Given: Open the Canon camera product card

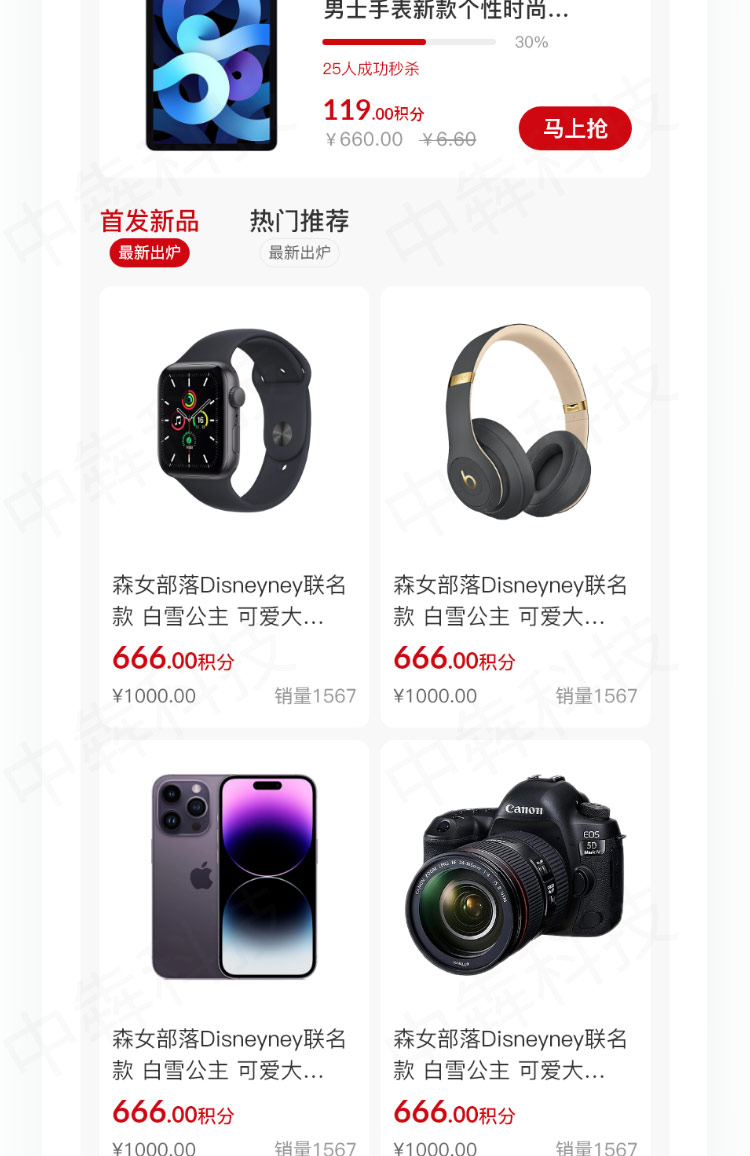Looking at the screenshot, I should click(515, 875).
